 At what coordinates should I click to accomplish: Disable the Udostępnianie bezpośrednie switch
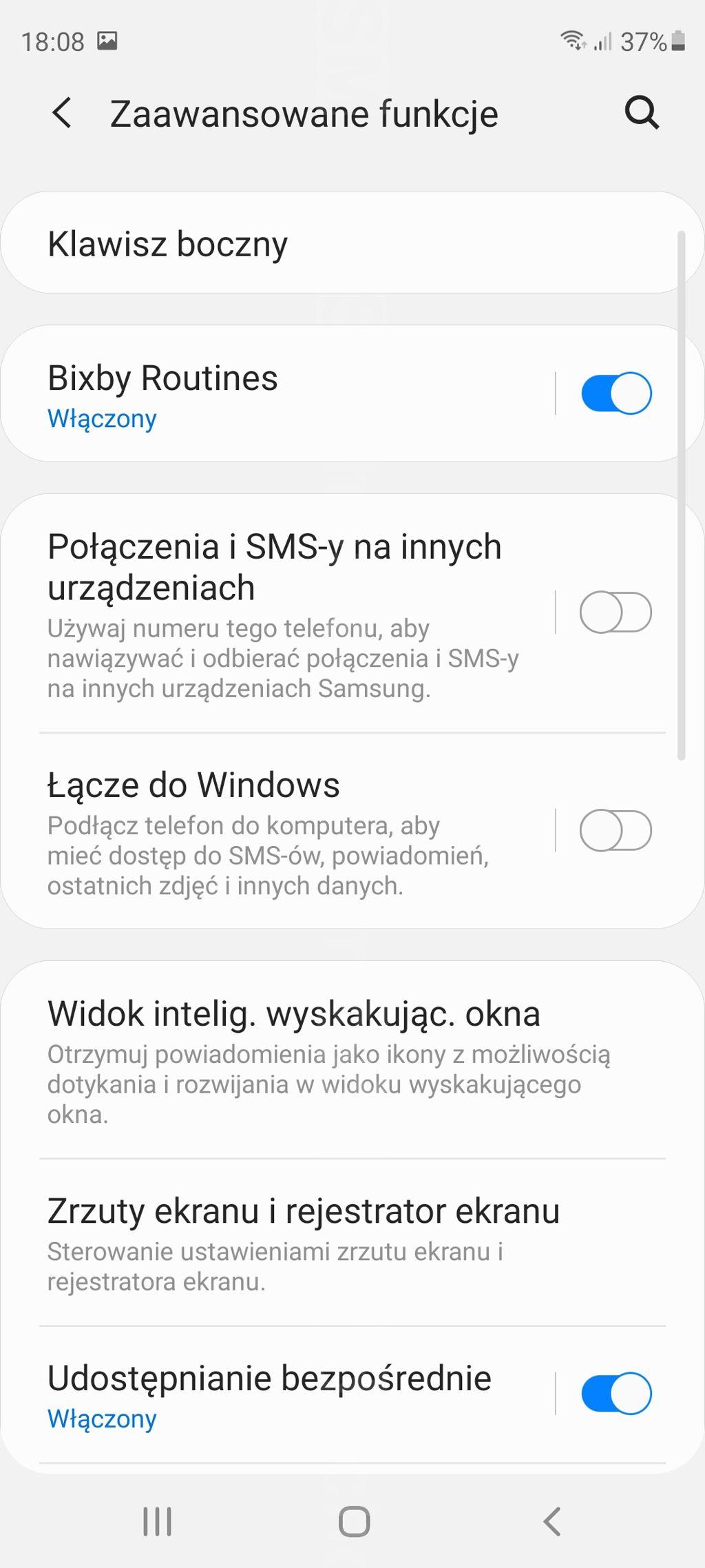[x=616, y=1393]
